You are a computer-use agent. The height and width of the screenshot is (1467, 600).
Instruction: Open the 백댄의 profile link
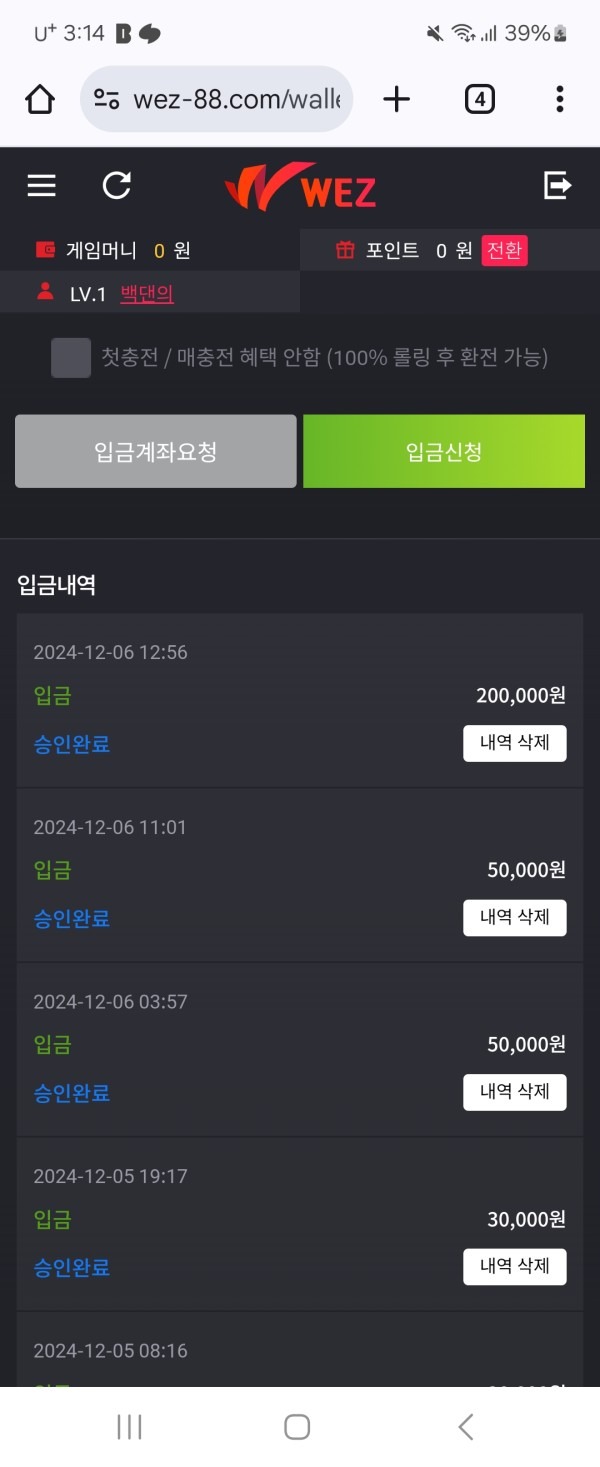pyautogui.click(x=147, y=294)
